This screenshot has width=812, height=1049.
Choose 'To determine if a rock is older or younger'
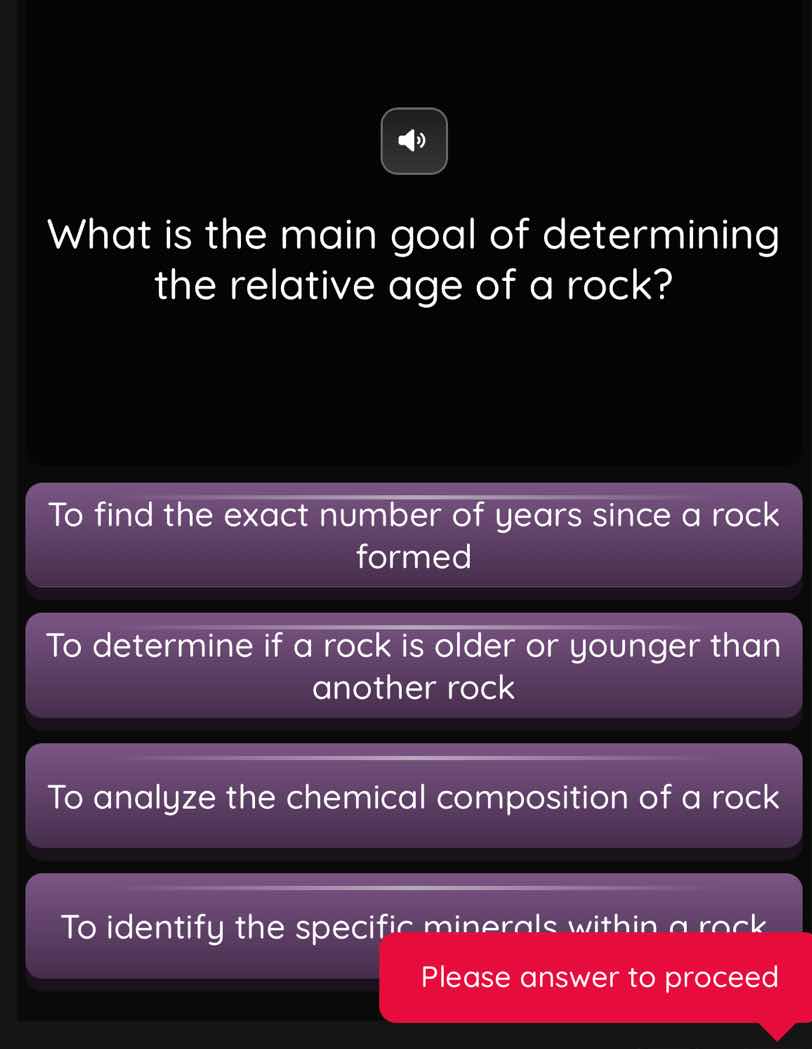tap(414, 666)
